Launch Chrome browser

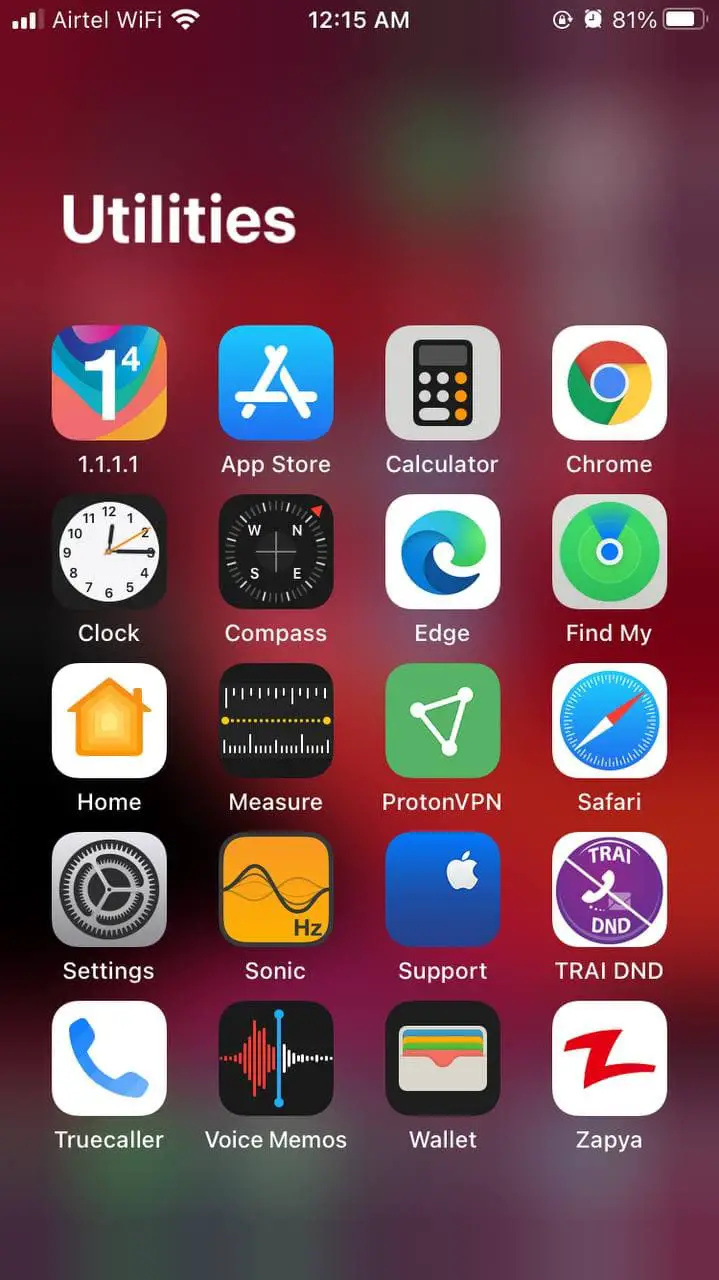609,383
